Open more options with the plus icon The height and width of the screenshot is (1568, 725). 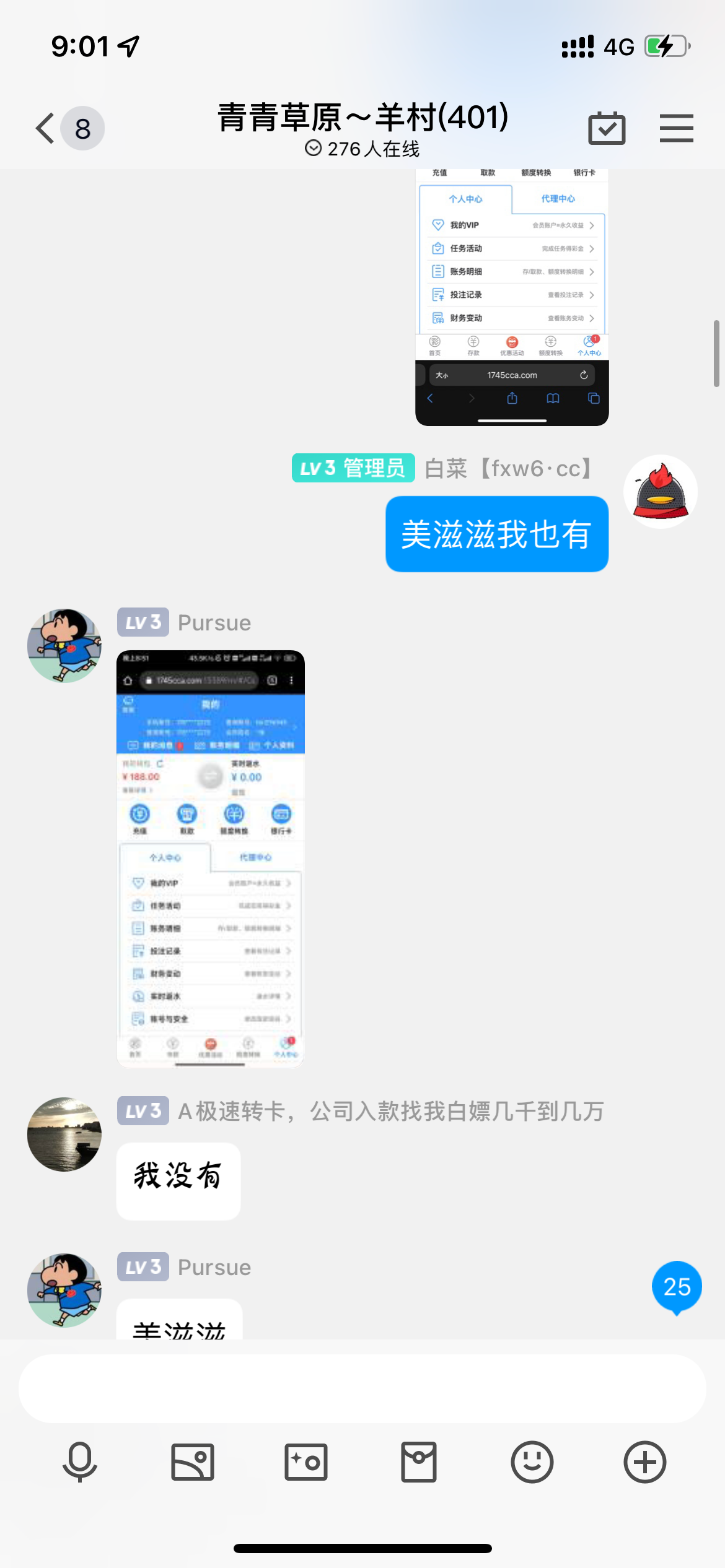tap(644, 1461)
